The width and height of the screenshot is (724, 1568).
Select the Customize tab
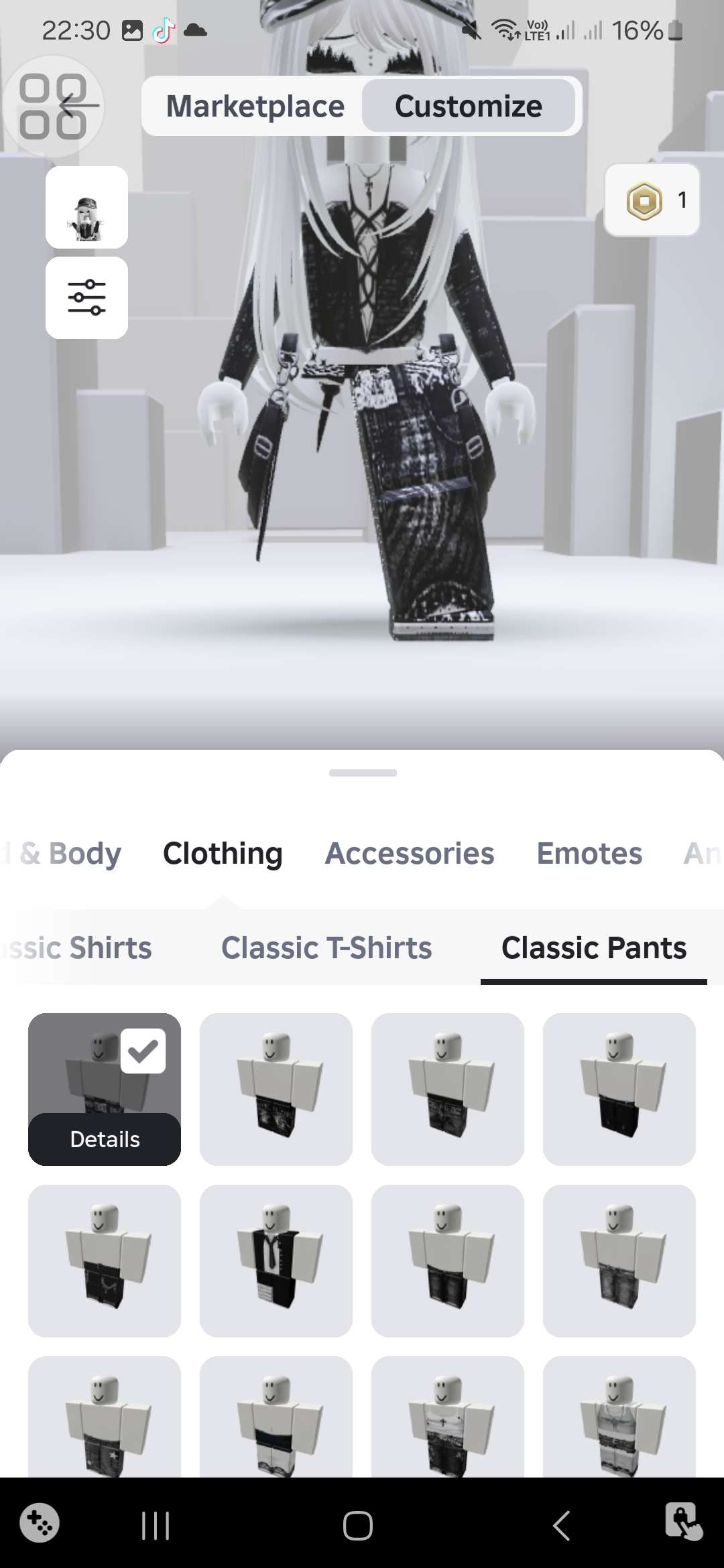[x=468, y=106]
